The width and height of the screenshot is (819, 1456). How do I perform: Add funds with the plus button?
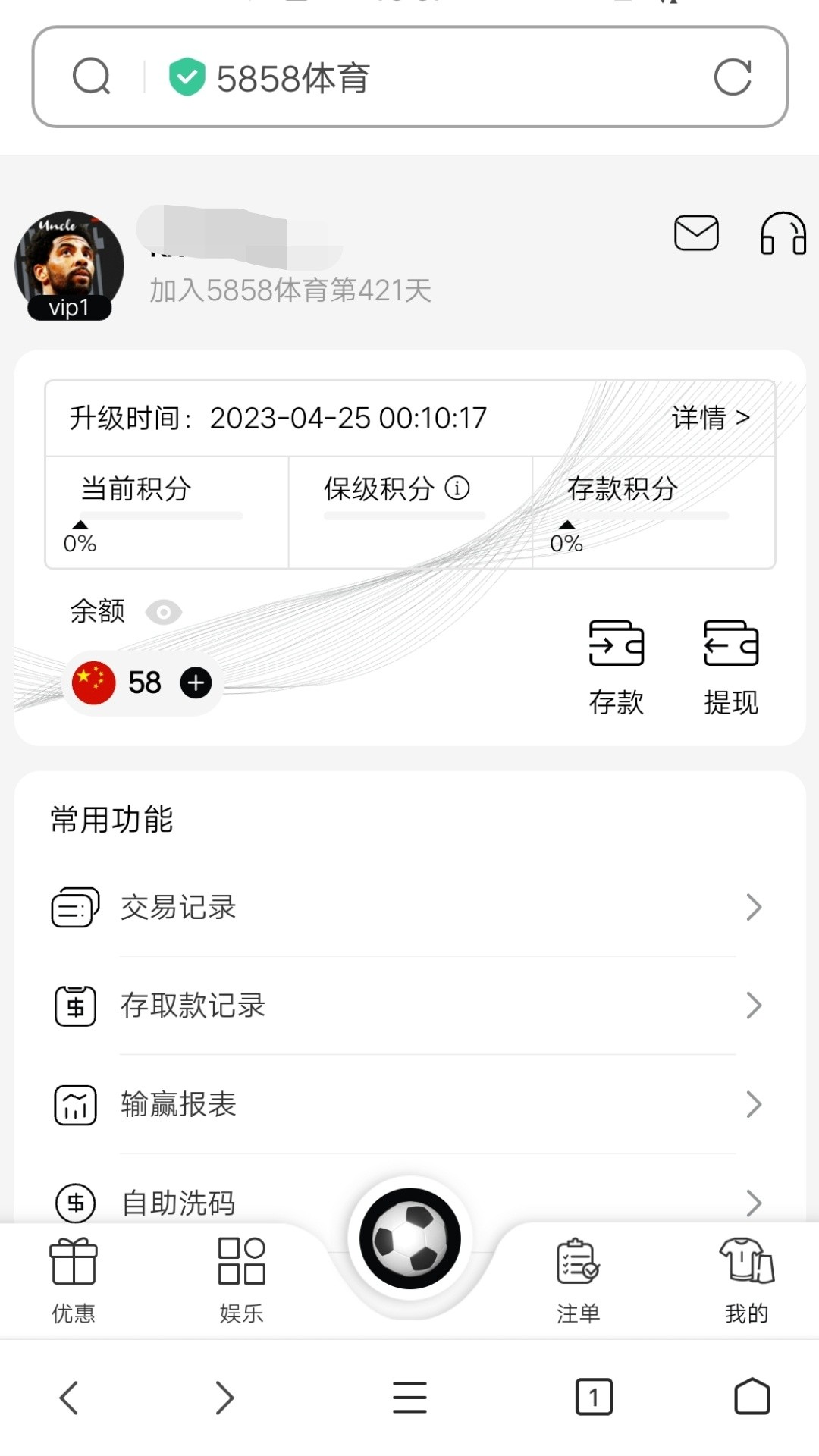(196, 682)
